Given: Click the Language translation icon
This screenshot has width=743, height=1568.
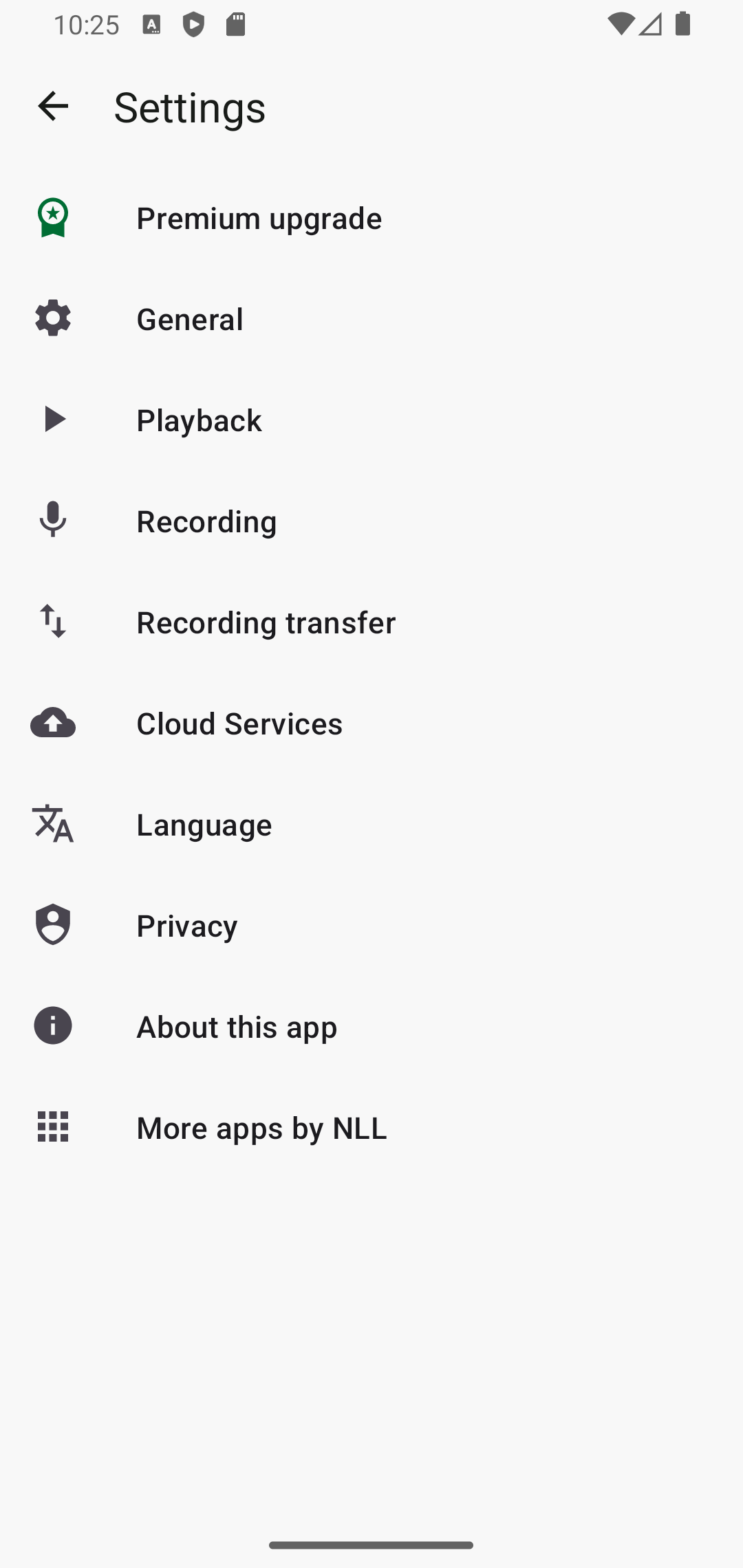Looking at the screenshot, I should click(x=52, y=824).
